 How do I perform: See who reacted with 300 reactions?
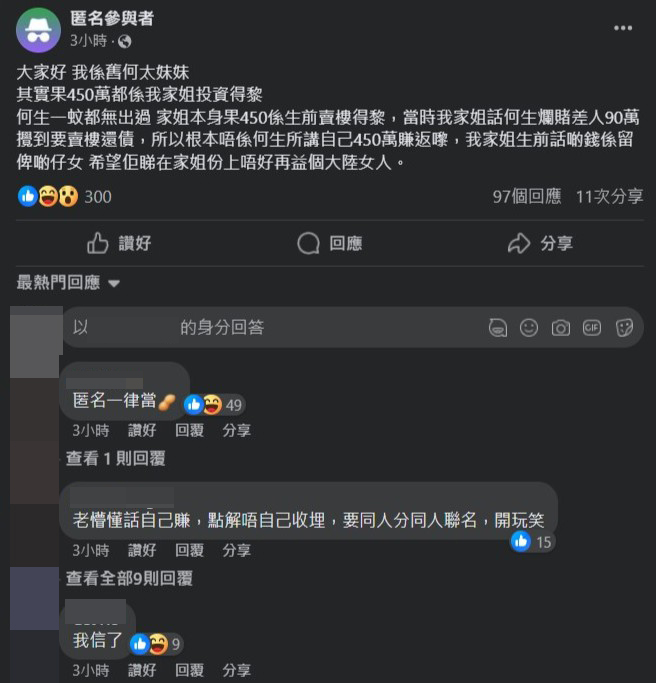pyautogui.click(x=97, y=197)
